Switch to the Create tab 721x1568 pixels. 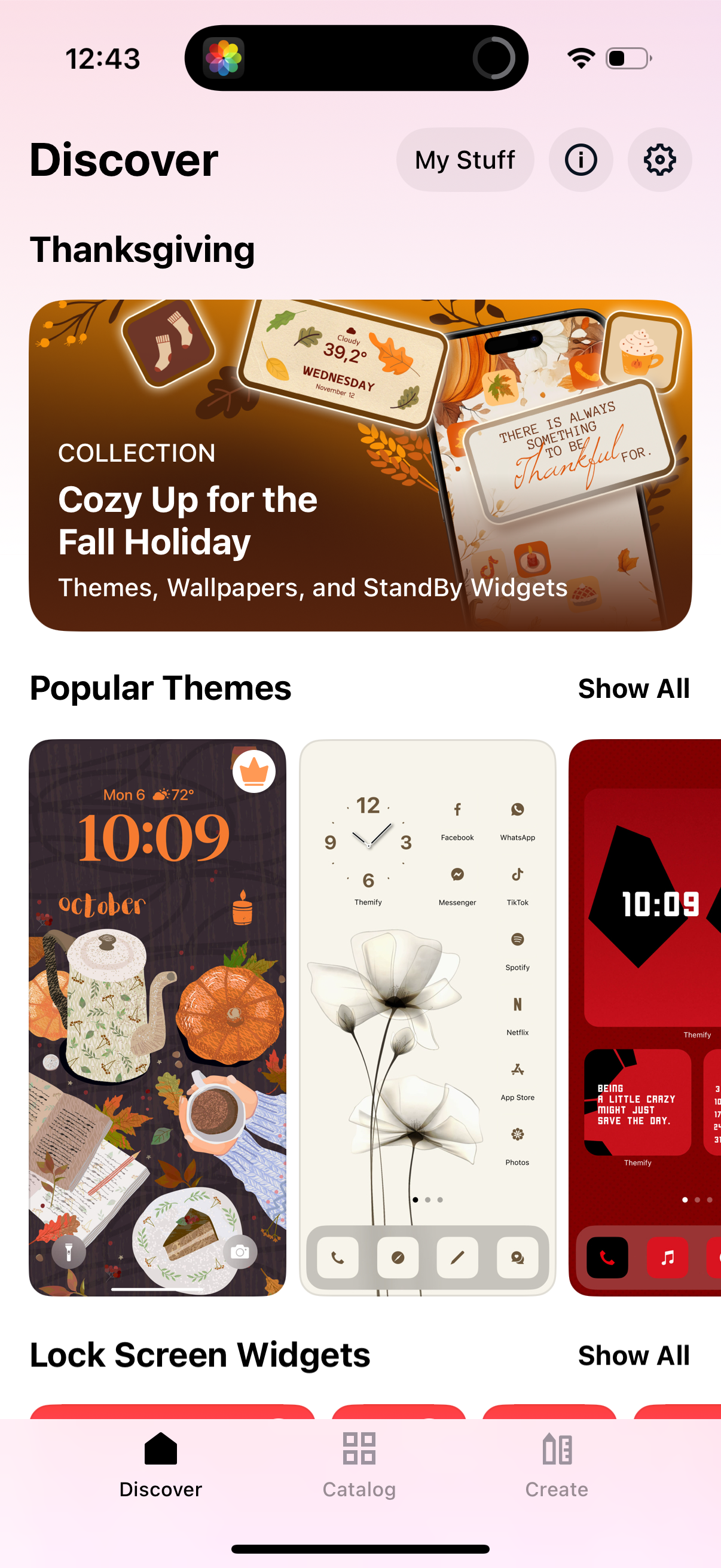[557, 1466]
